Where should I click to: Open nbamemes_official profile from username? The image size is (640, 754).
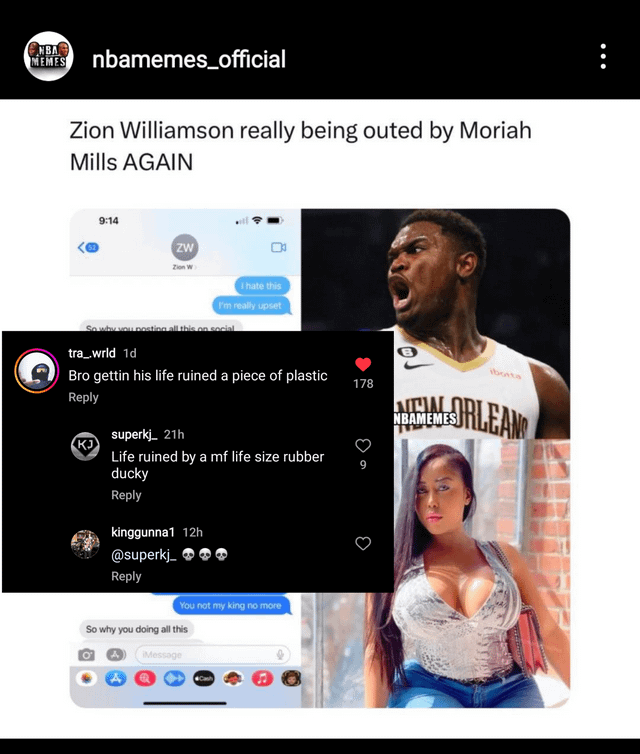(x=189, y=59)
